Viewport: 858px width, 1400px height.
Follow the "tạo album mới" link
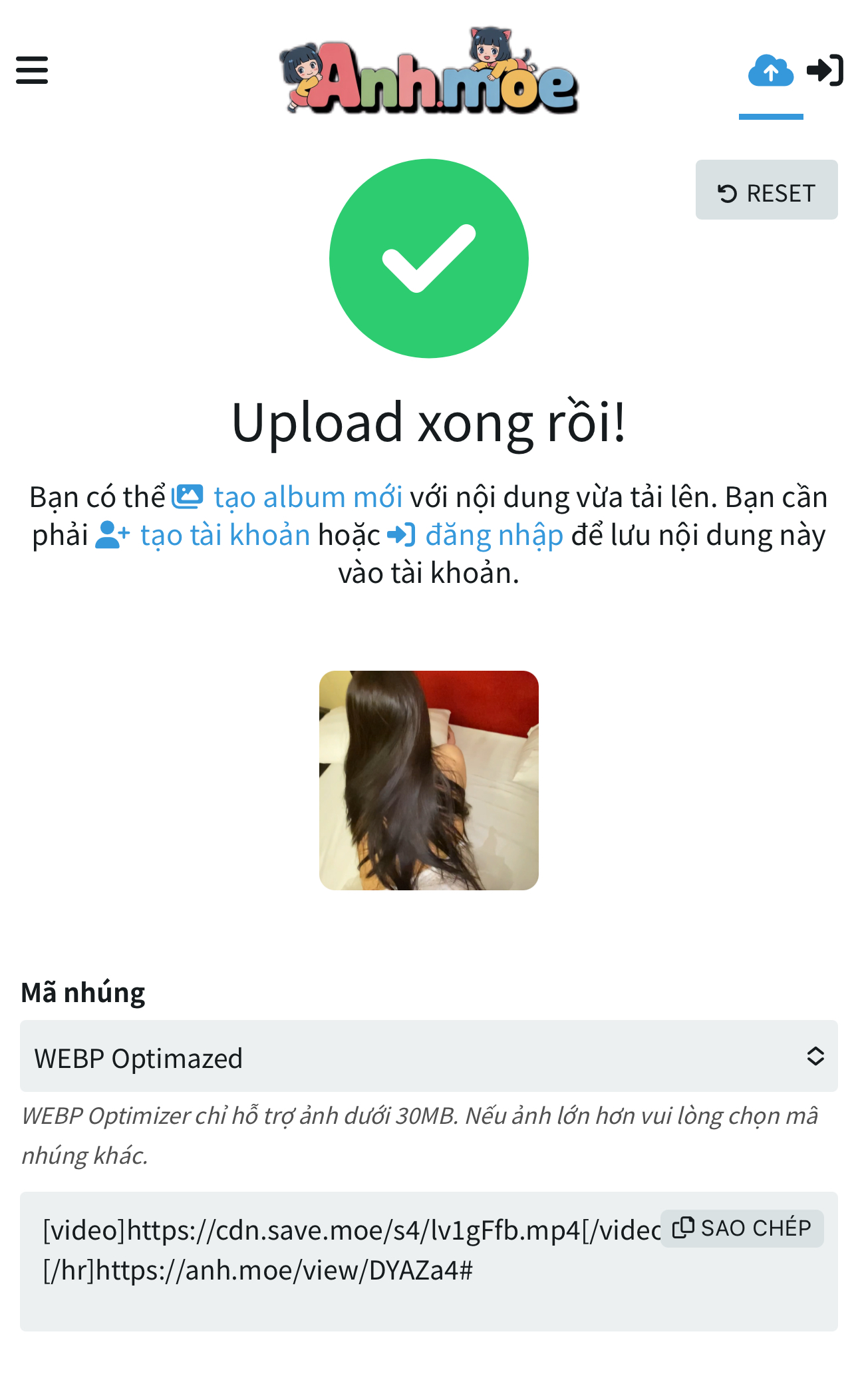coord(307,497)
